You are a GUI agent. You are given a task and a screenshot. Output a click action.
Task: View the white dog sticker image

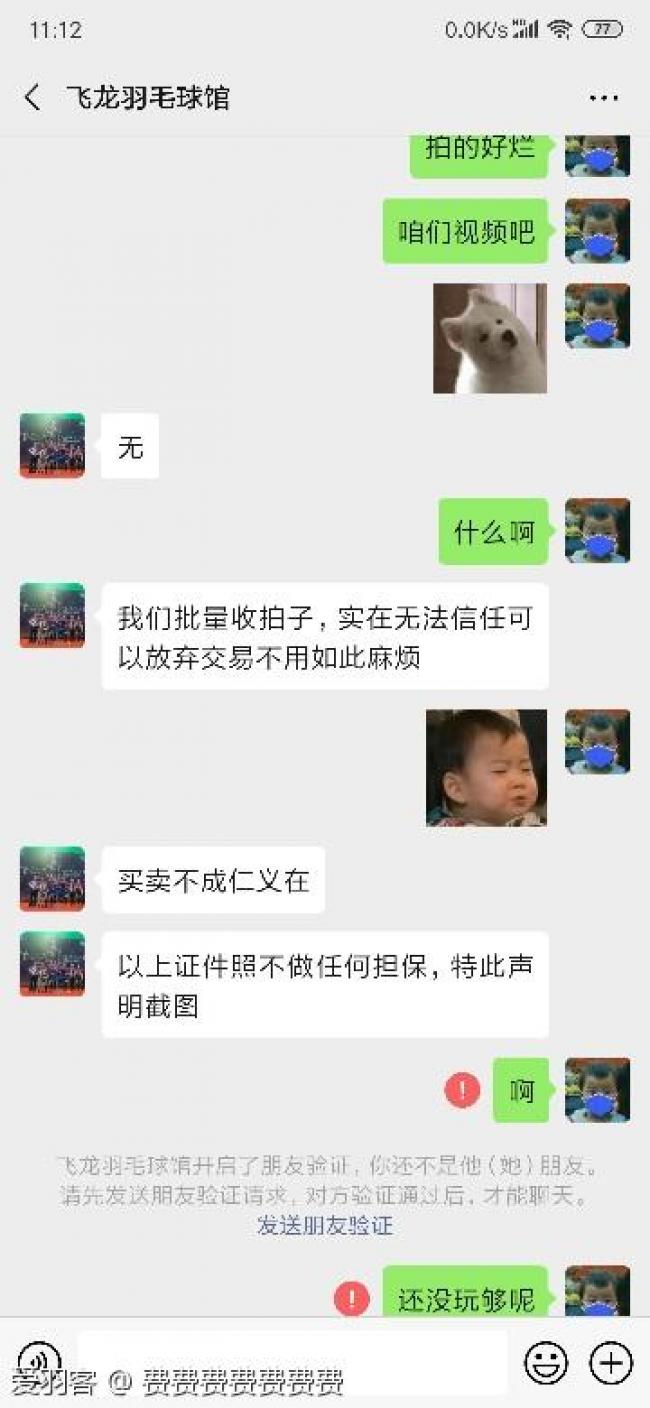click(x=490, y=338)
